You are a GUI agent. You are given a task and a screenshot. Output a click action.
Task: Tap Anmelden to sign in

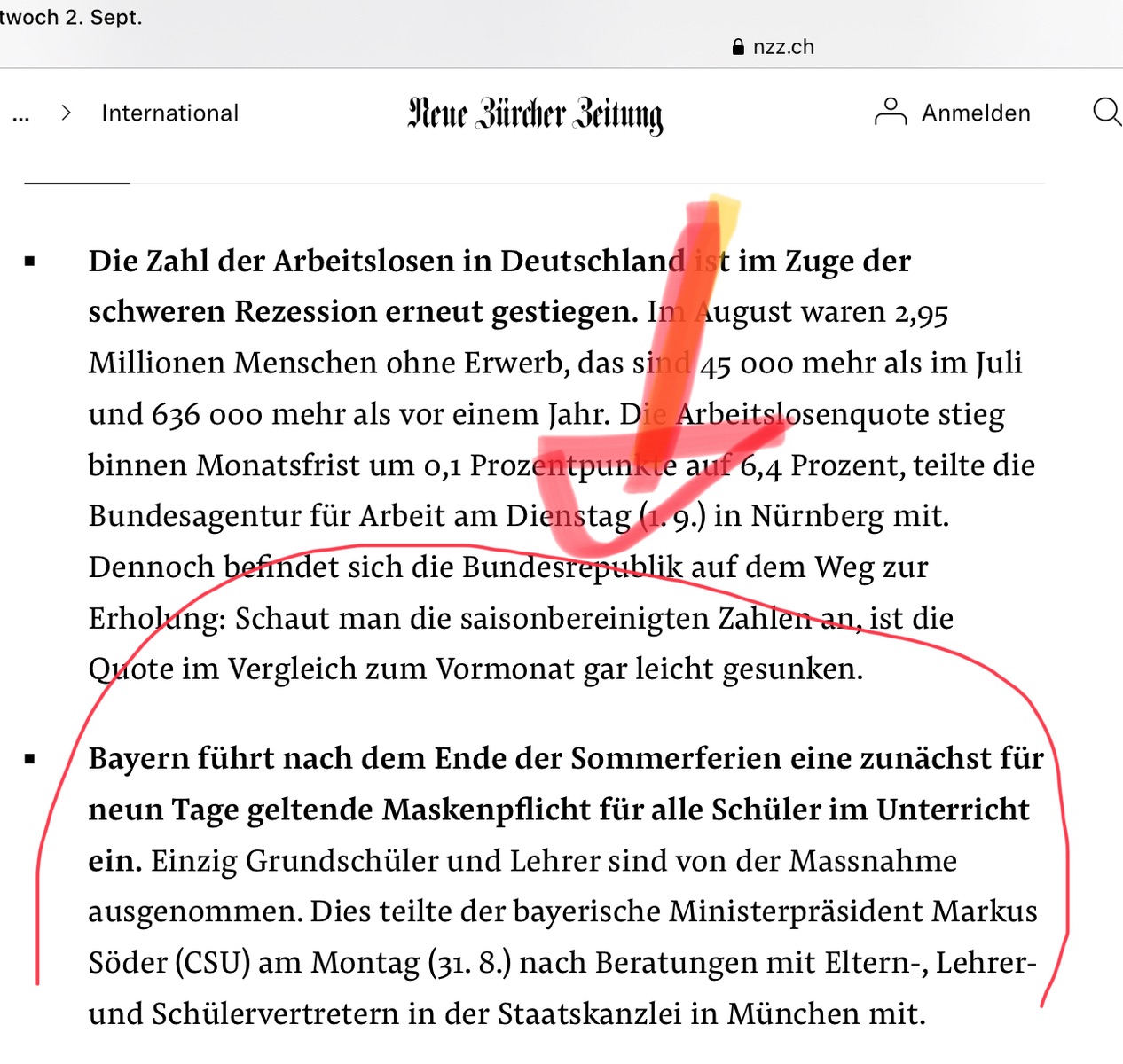954,113
